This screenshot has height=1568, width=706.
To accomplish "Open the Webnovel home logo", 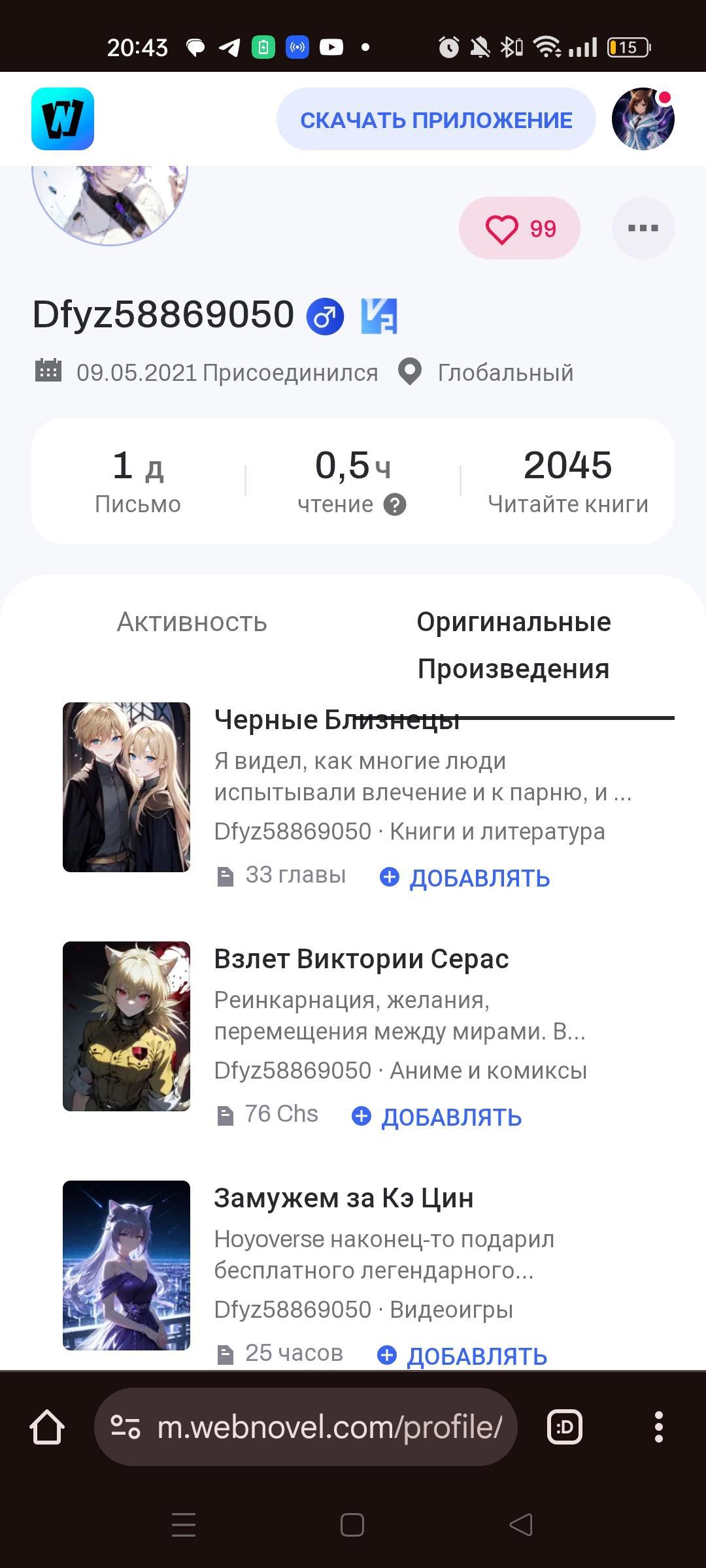I will [x=63, y=119].
